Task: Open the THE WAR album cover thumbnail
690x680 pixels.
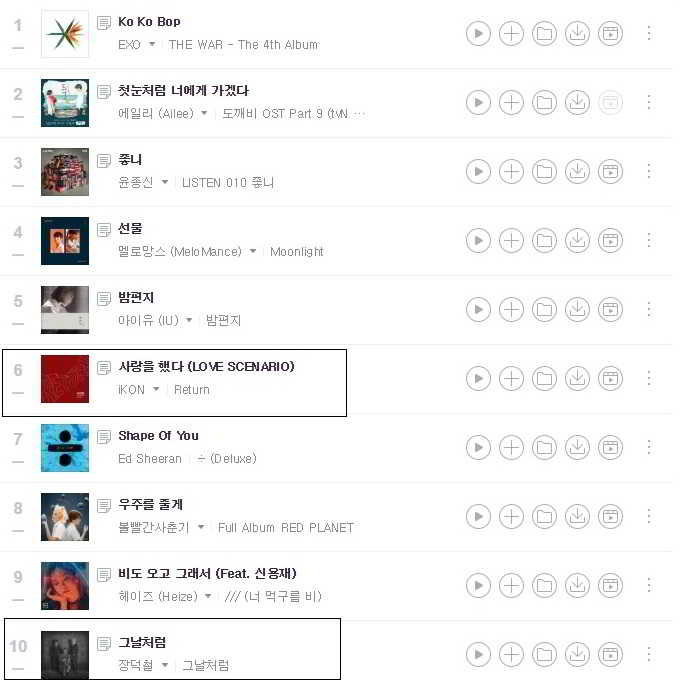Action: point(65,34)
